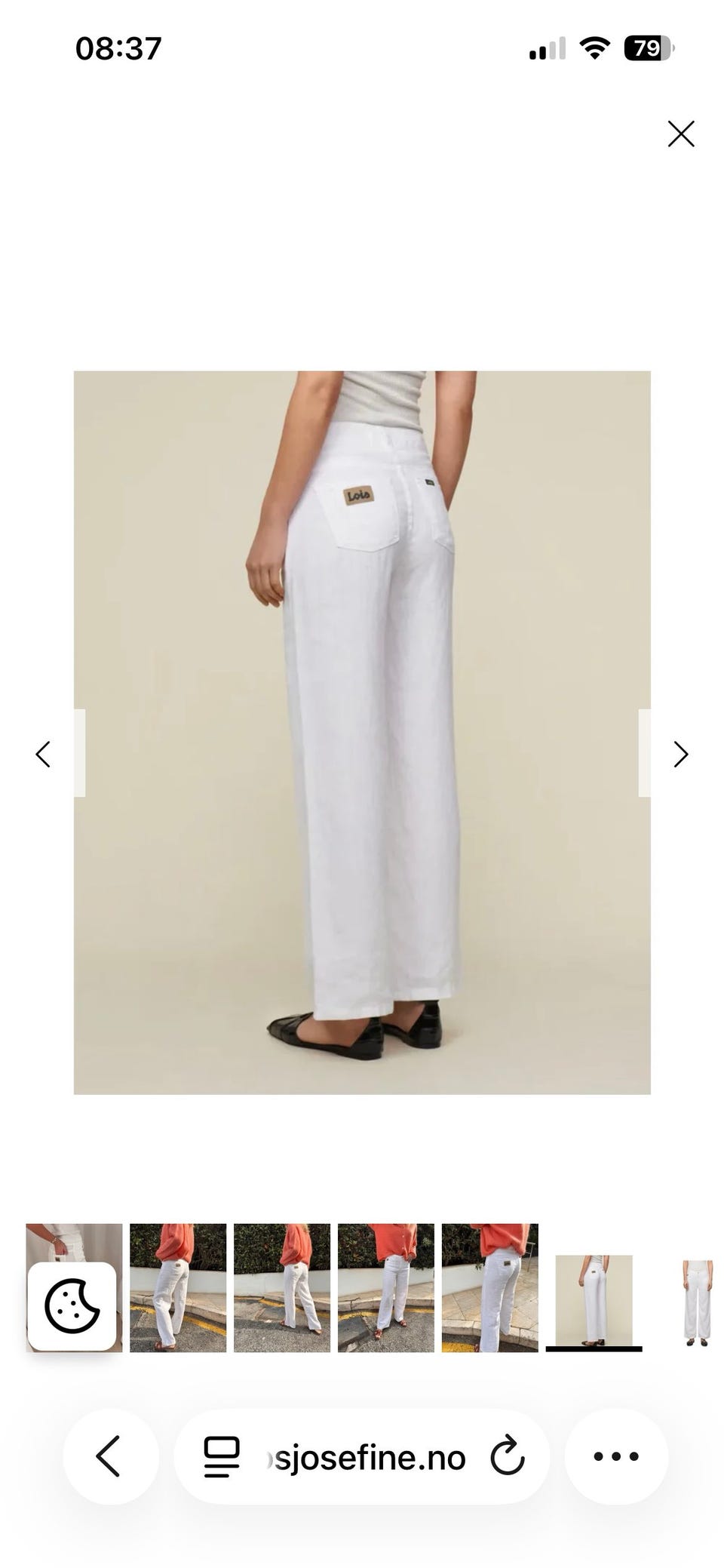Open the browser more options menu
Viewport: 724px width, 1568px height.
pos(616,1456)
